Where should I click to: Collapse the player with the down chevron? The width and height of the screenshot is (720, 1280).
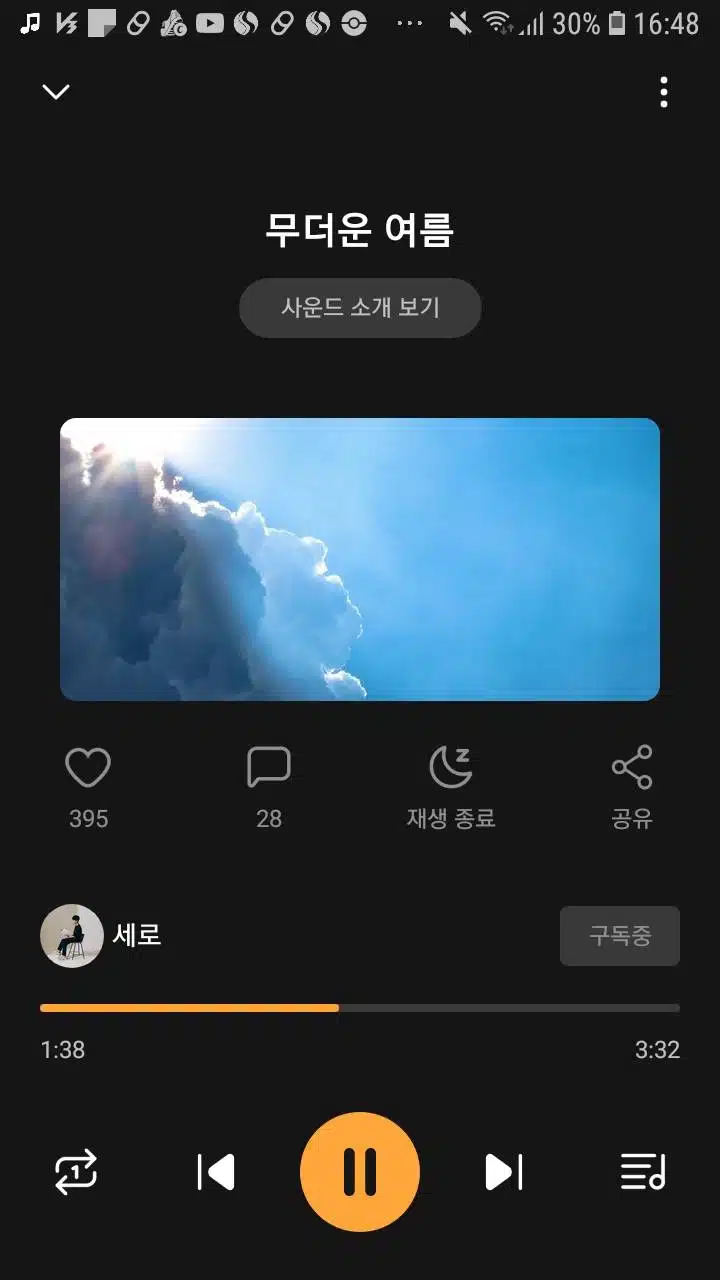tap(56, 92)
